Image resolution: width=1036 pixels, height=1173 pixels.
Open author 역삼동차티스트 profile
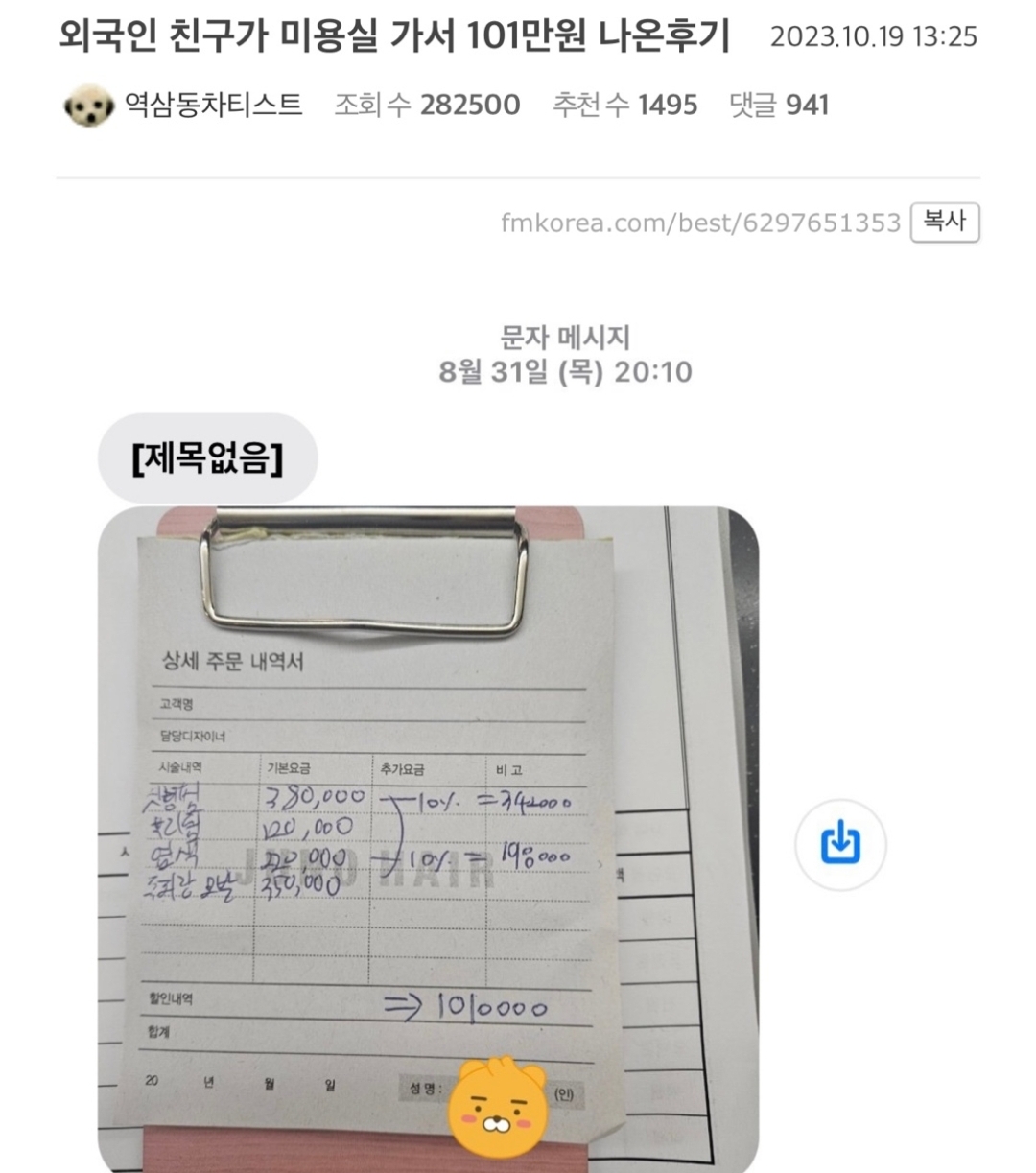(x=213, y=105)
